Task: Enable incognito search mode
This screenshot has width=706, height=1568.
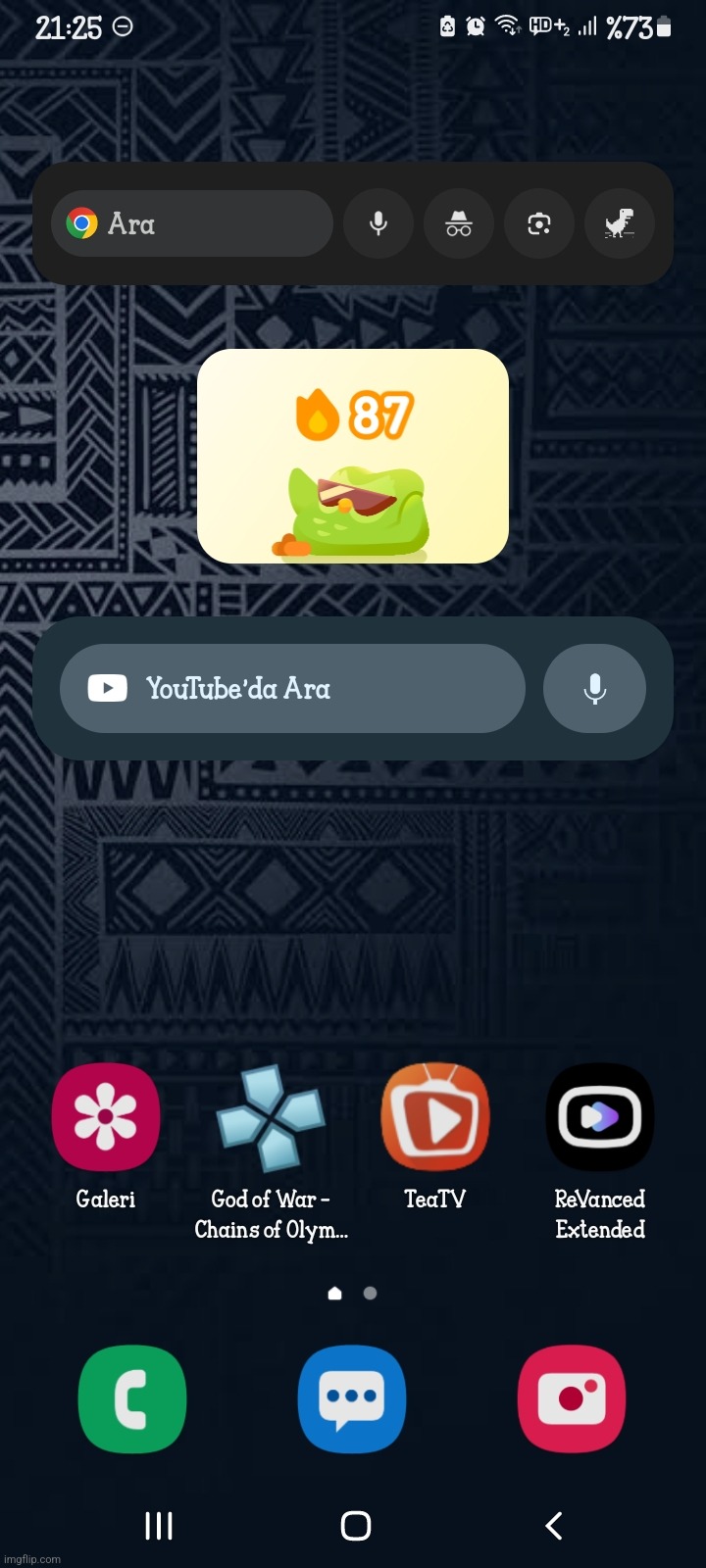Action: coord(458,223)
